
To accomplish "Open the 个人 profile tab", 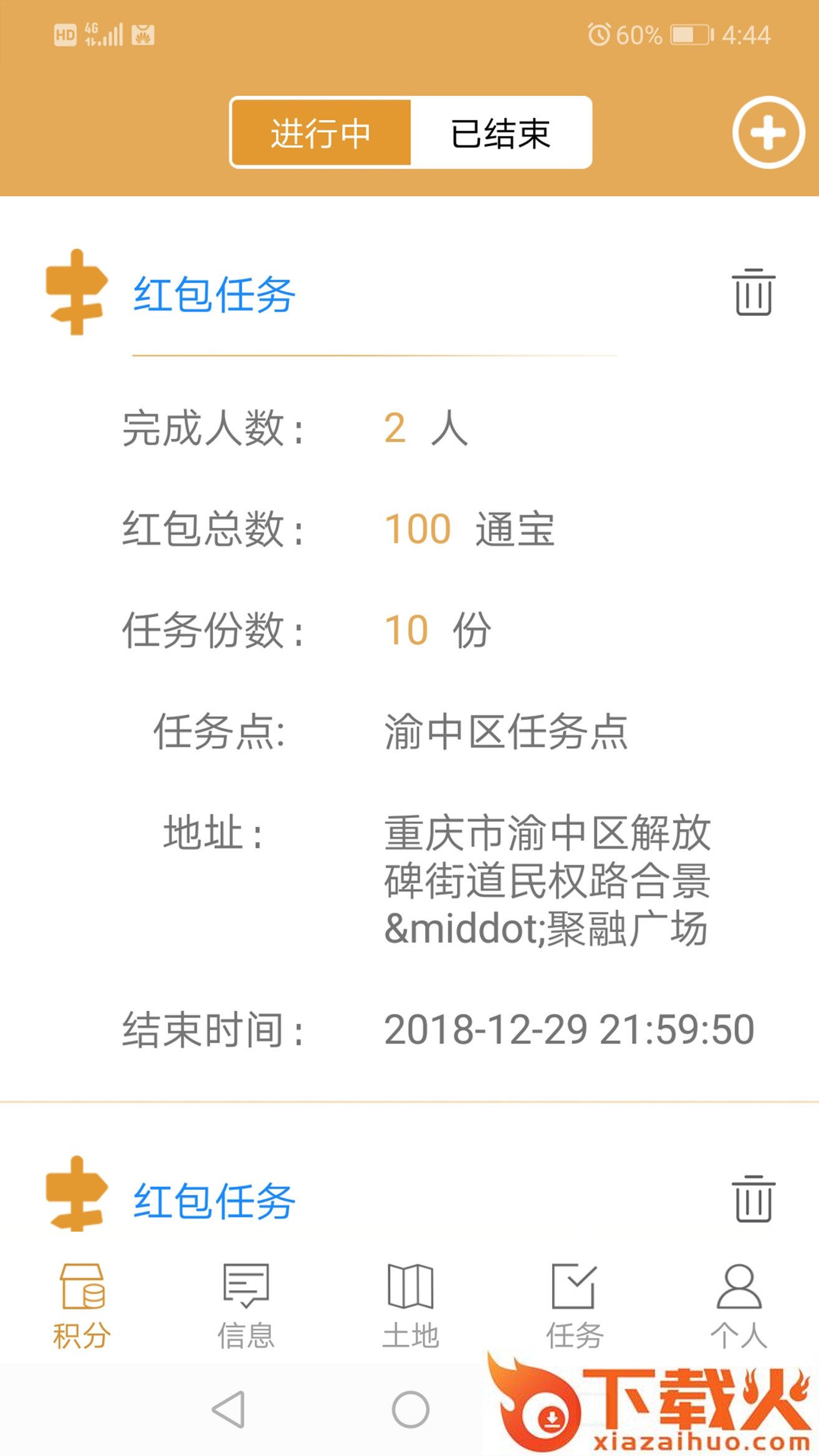I will [x=739, y=1305].
